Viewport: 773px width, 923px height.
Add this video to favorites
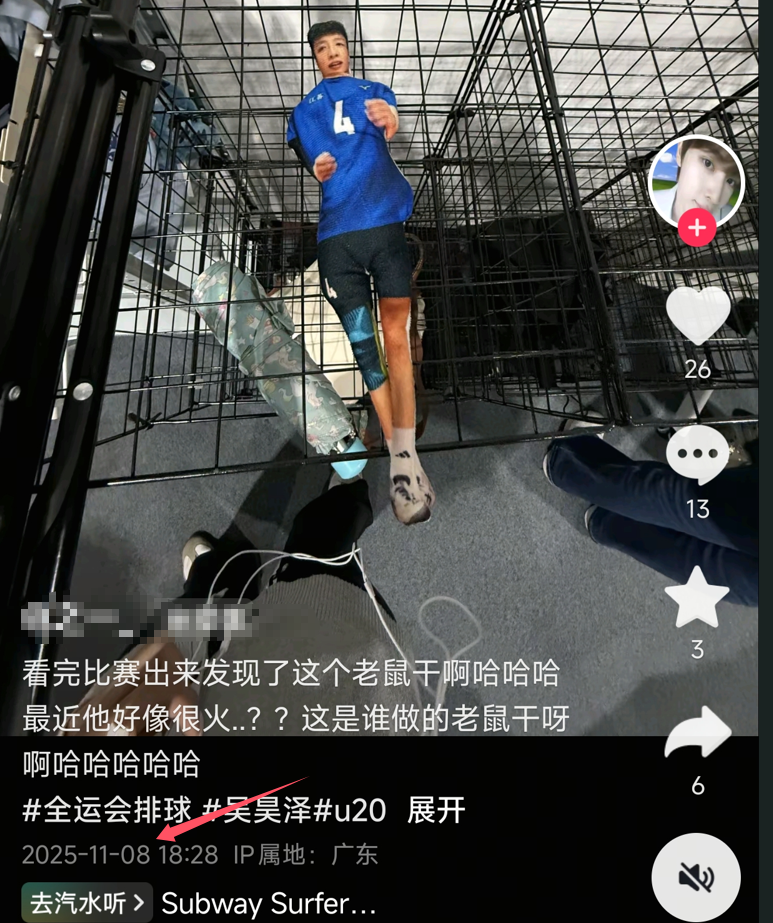697,596
